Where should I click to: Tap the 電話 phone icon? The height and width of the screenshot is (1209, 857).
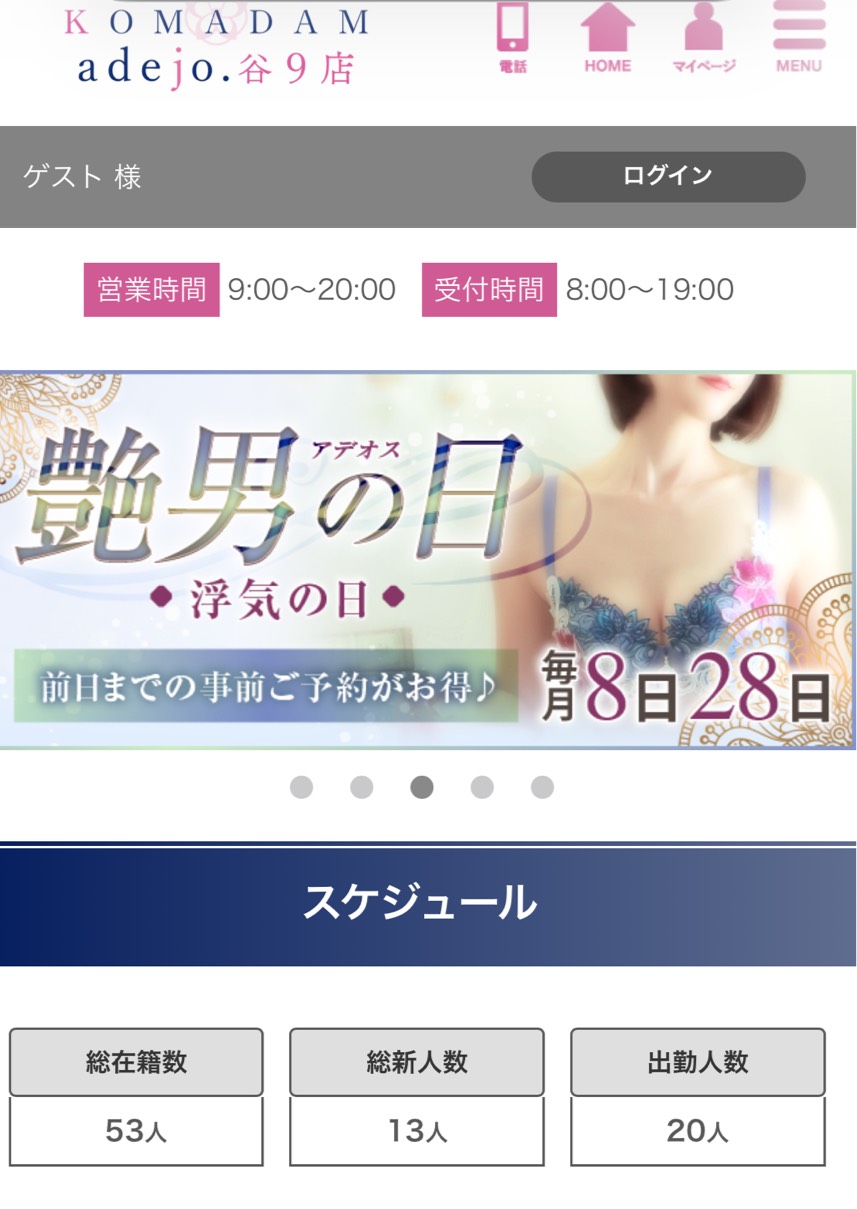pyautogui.click(x=512, y=38)
